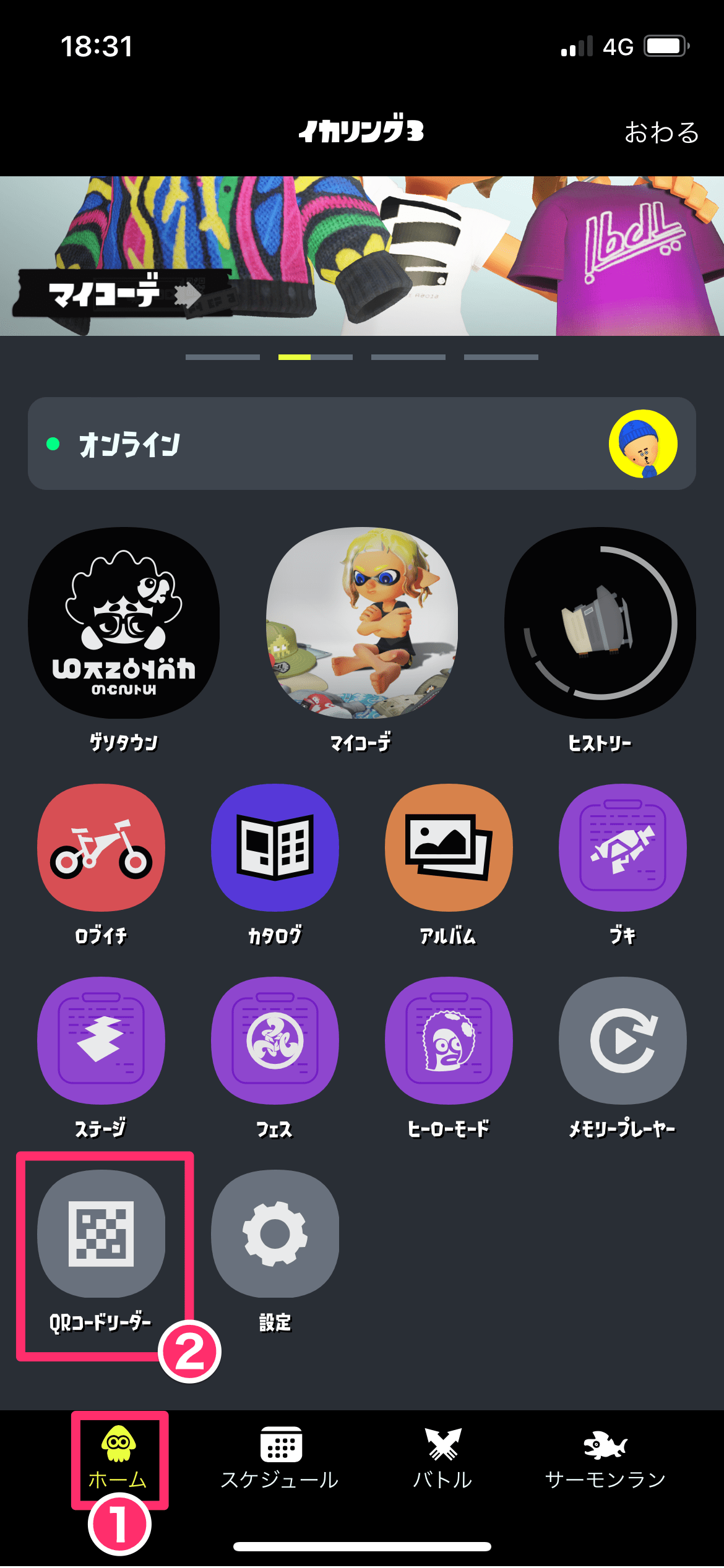Open アルバム photos
The height and width of the screenshot is (1568, 724).
tap(449, 847)
